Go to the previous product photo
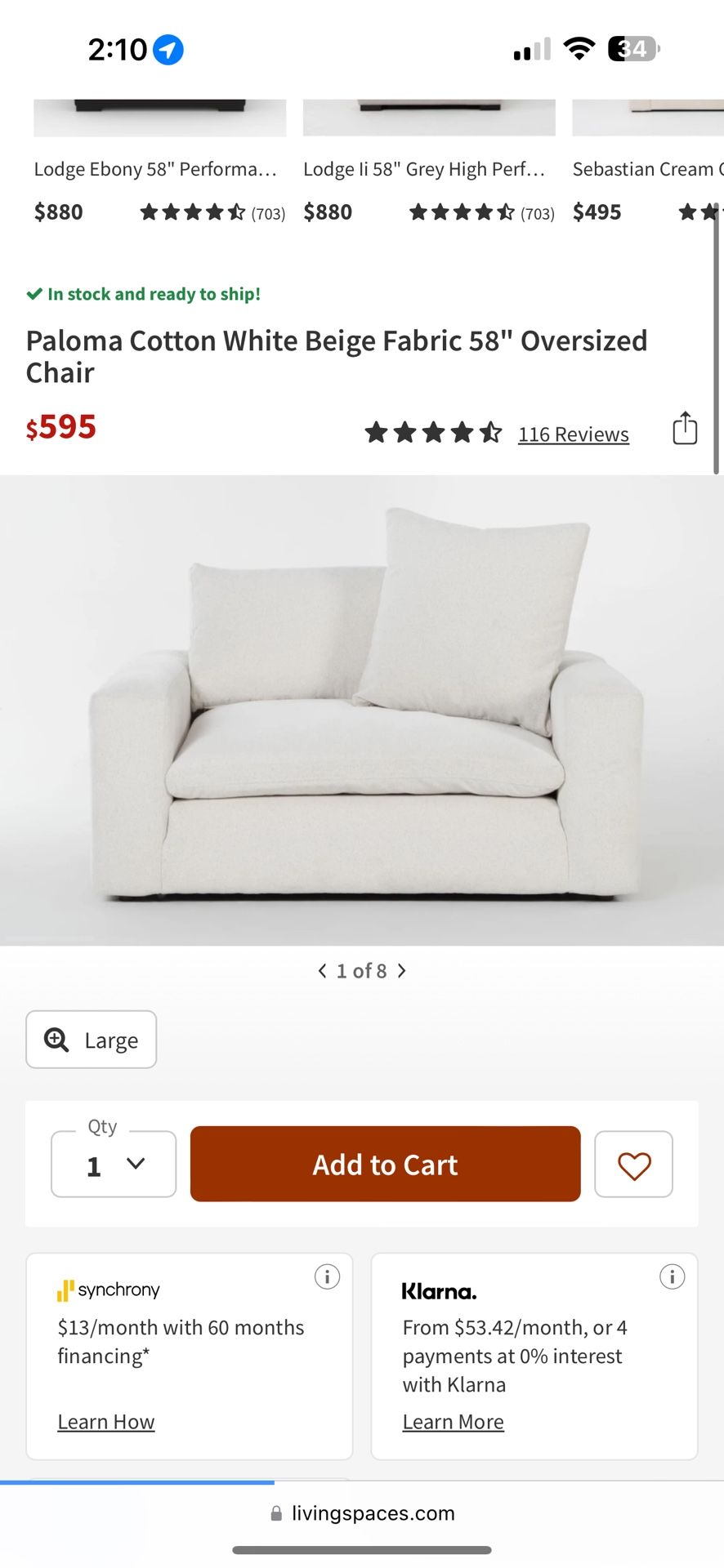The width and height of the screenshot is (724, 1568). coord(323,970)
